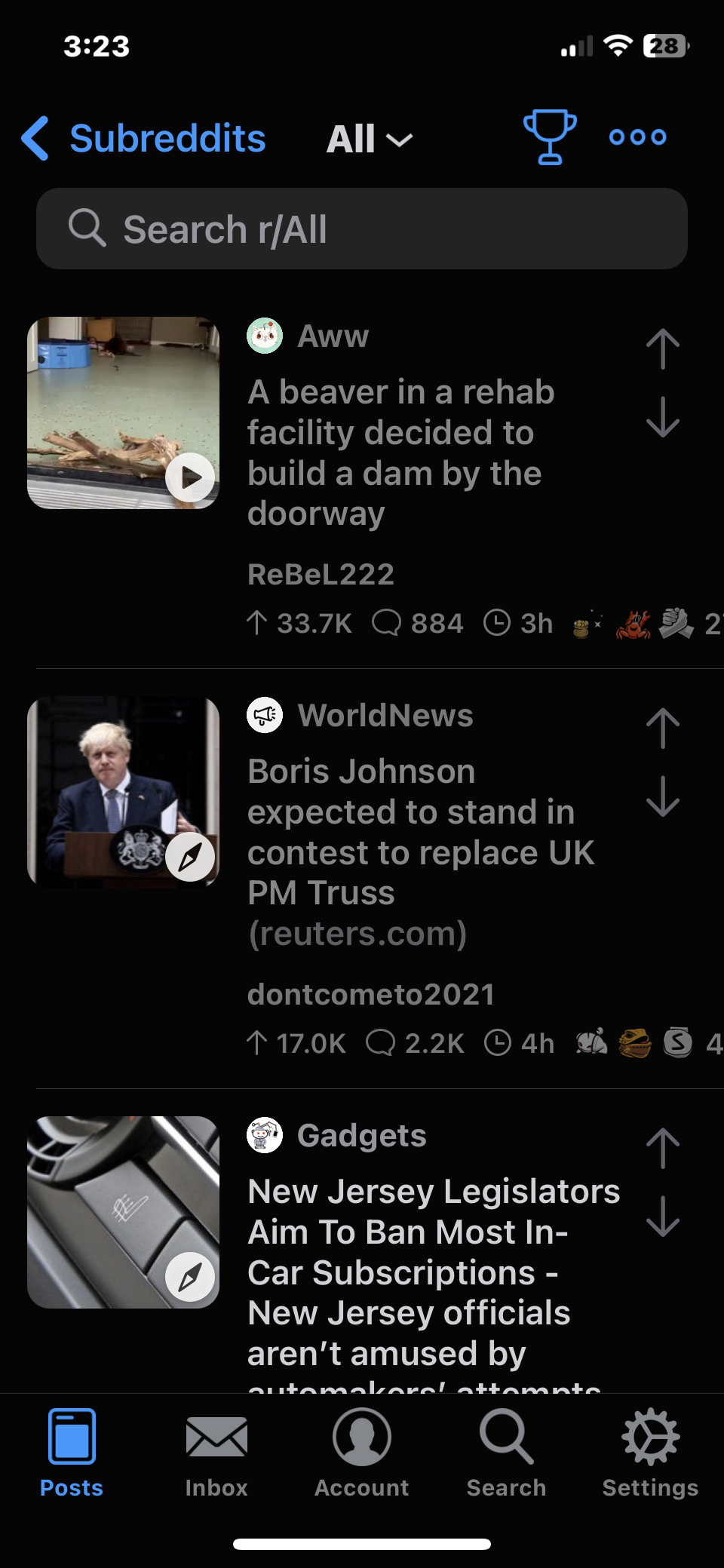Screen dimensions: 724x1568
Task: Play the beaver dam video thumbnail
Action: point(124,413)
